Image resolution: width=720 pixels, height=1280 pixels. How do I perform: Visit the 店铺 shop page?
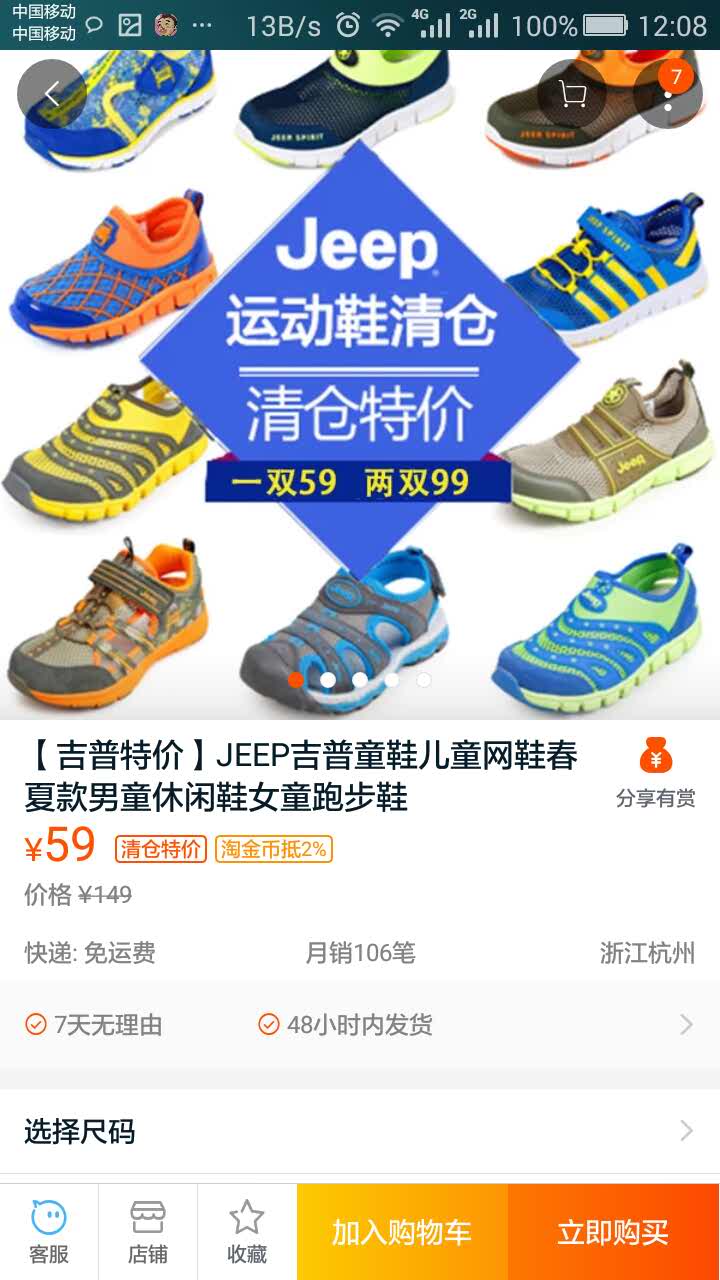pyautogui.click(x=148, y=1232)
